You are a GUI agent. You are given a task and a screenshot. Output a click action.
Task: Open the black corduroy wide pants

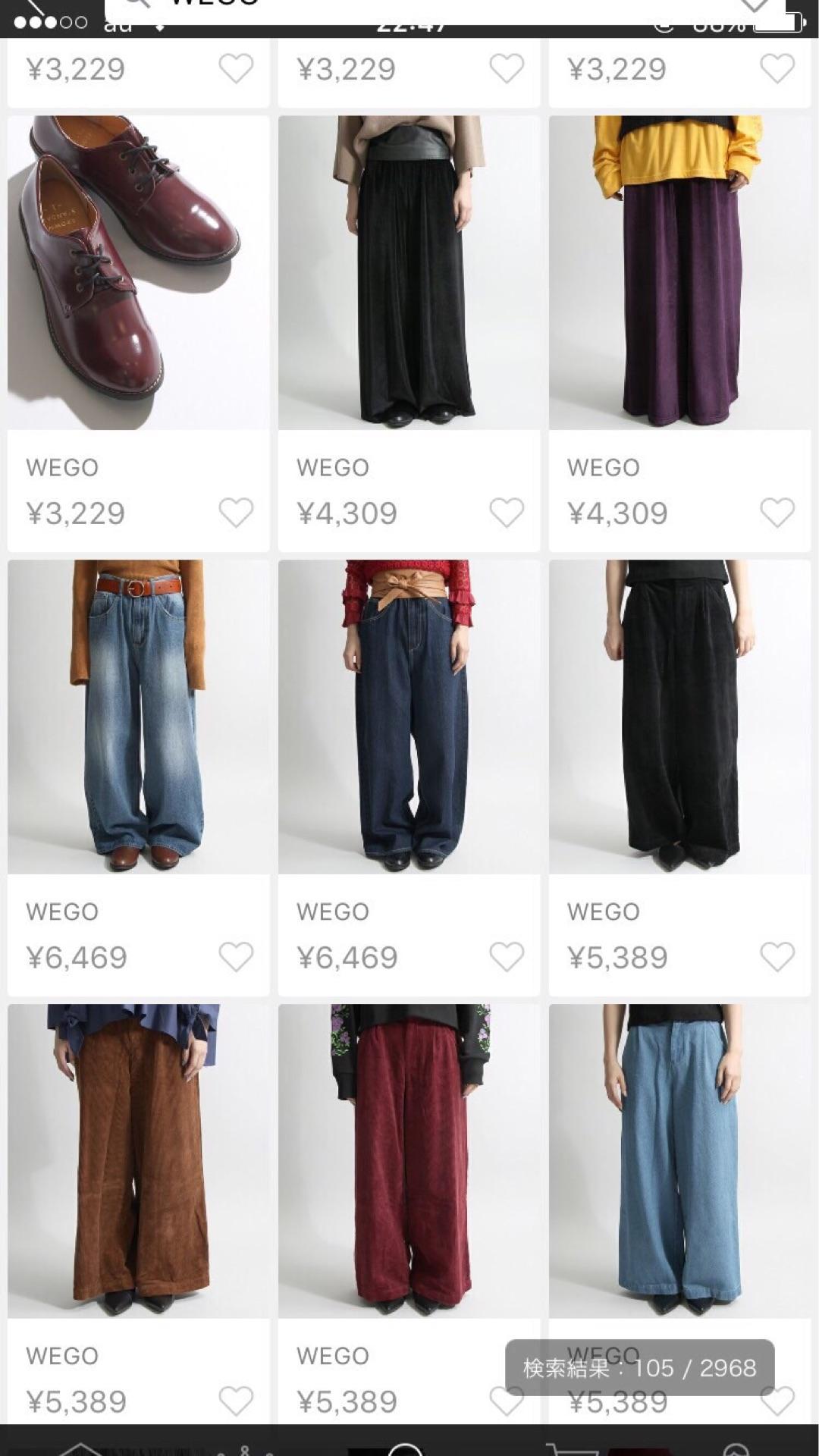[x=679, y=717]
